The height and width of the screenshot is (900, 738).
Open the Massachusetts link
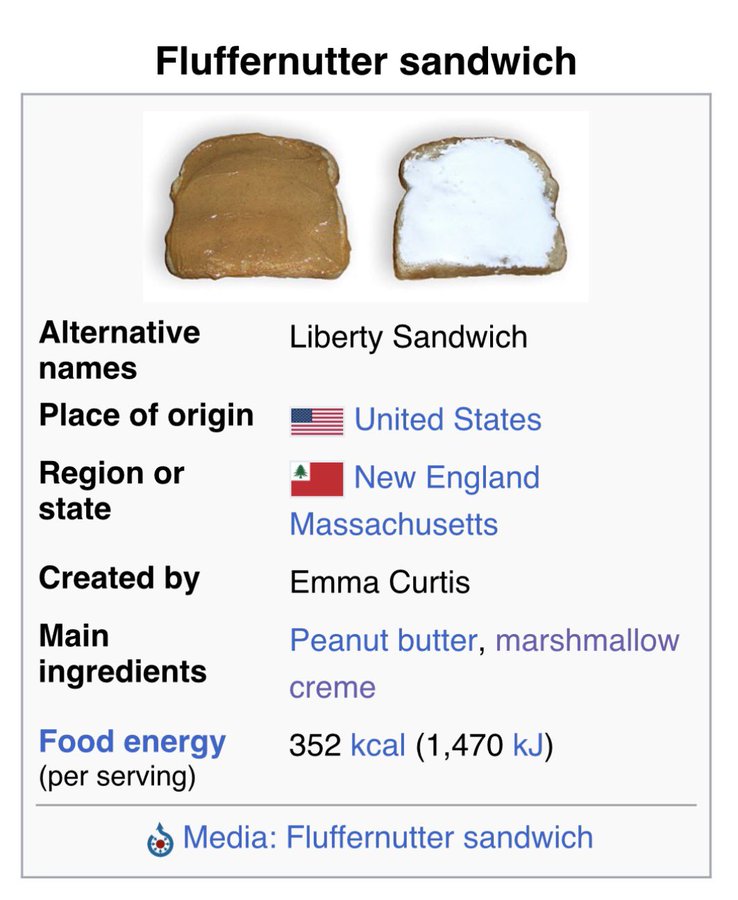tap(393, 523)
